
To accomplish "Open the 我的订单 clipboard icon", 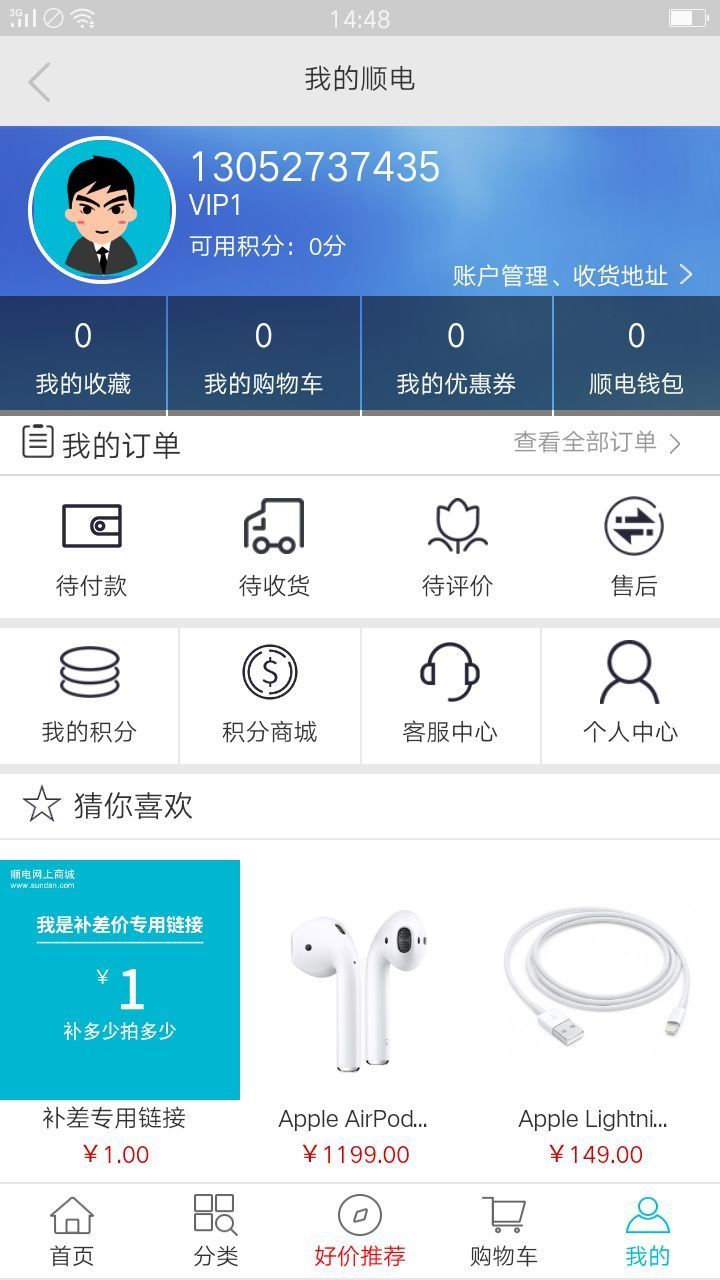I will (x=38, y=442).
